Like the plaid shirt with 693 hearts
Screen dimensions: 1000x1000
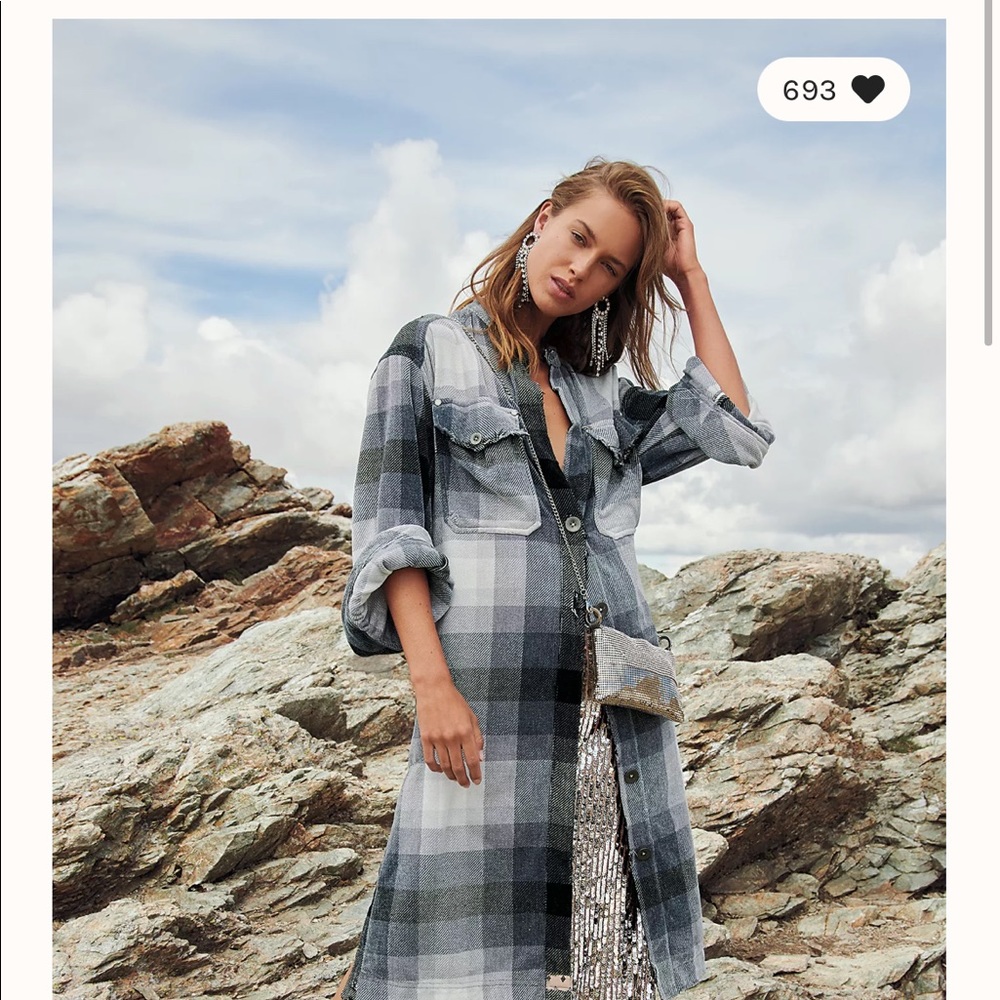click(867, 90)
